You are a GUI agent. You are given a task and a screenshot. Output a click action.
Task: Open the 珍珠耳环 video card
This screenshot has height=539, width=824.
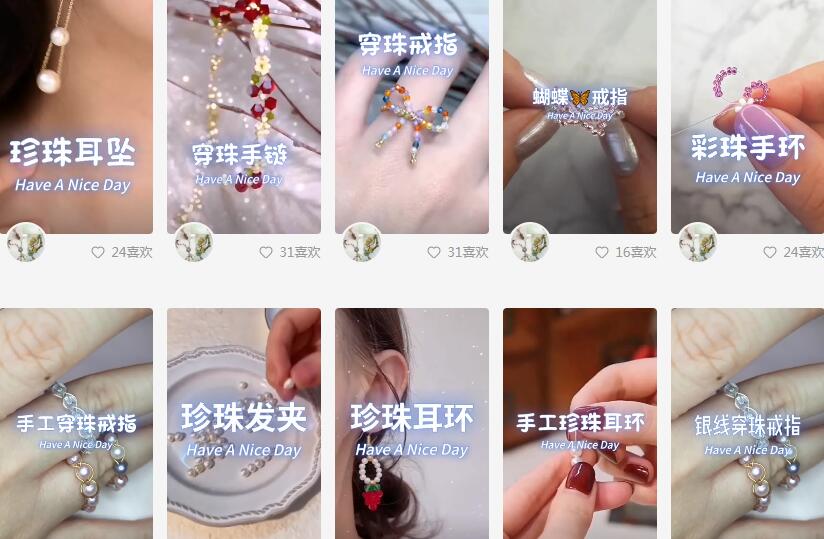(412, 423)
